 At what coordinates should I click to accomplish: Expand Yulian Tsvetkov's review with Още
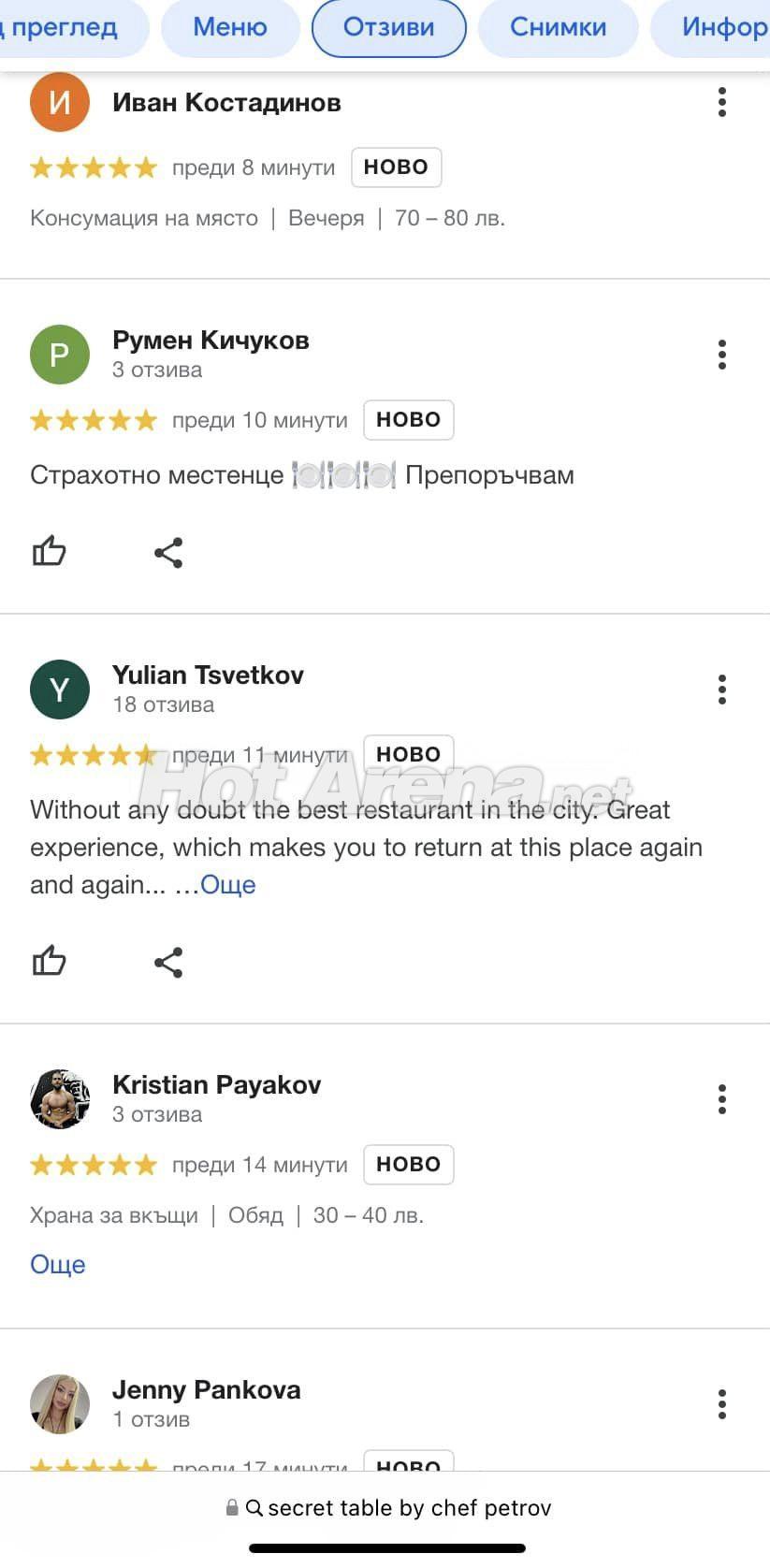coord(227,885)
